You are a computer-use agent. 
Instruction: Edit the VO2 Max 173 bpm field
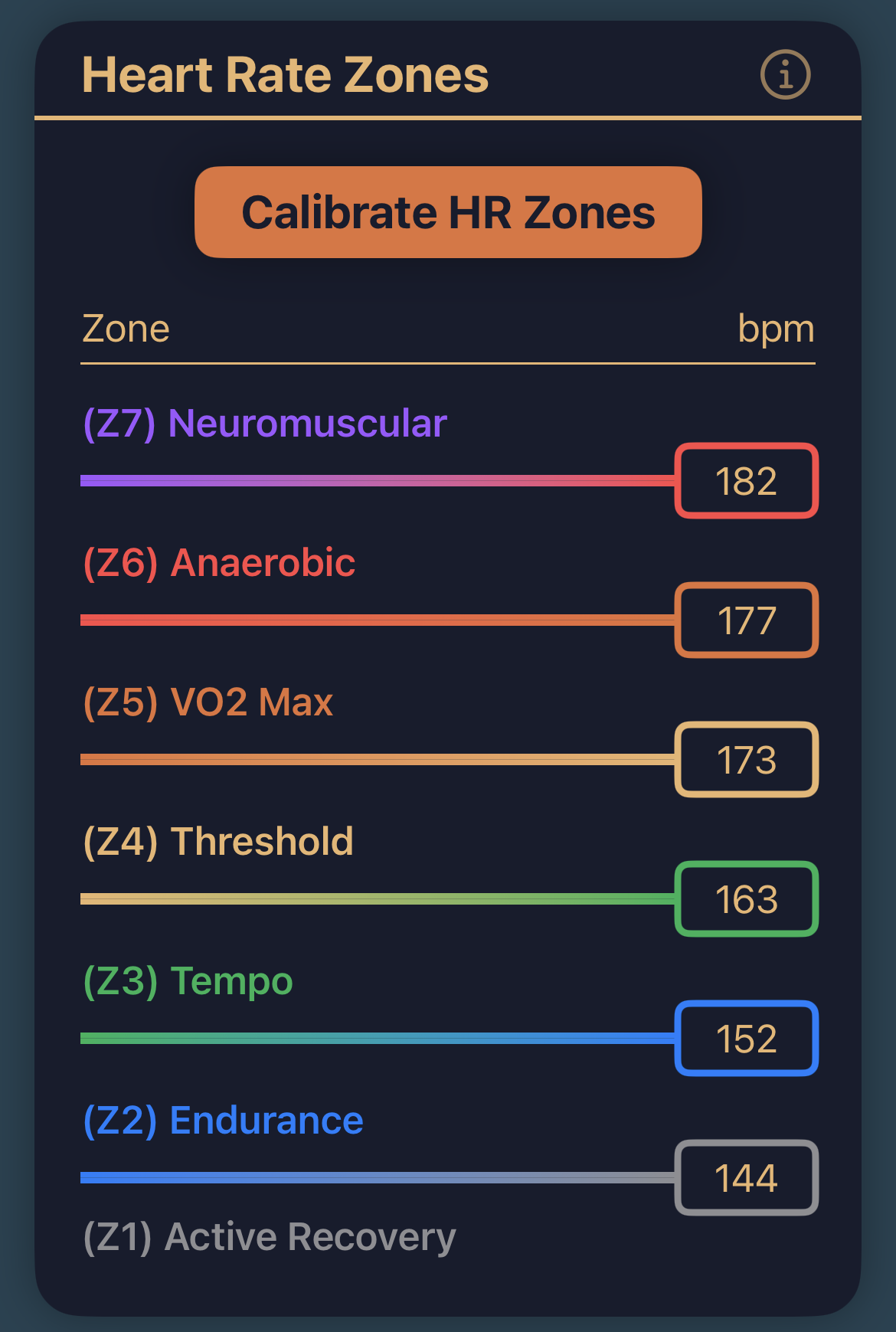coord(747,760)
